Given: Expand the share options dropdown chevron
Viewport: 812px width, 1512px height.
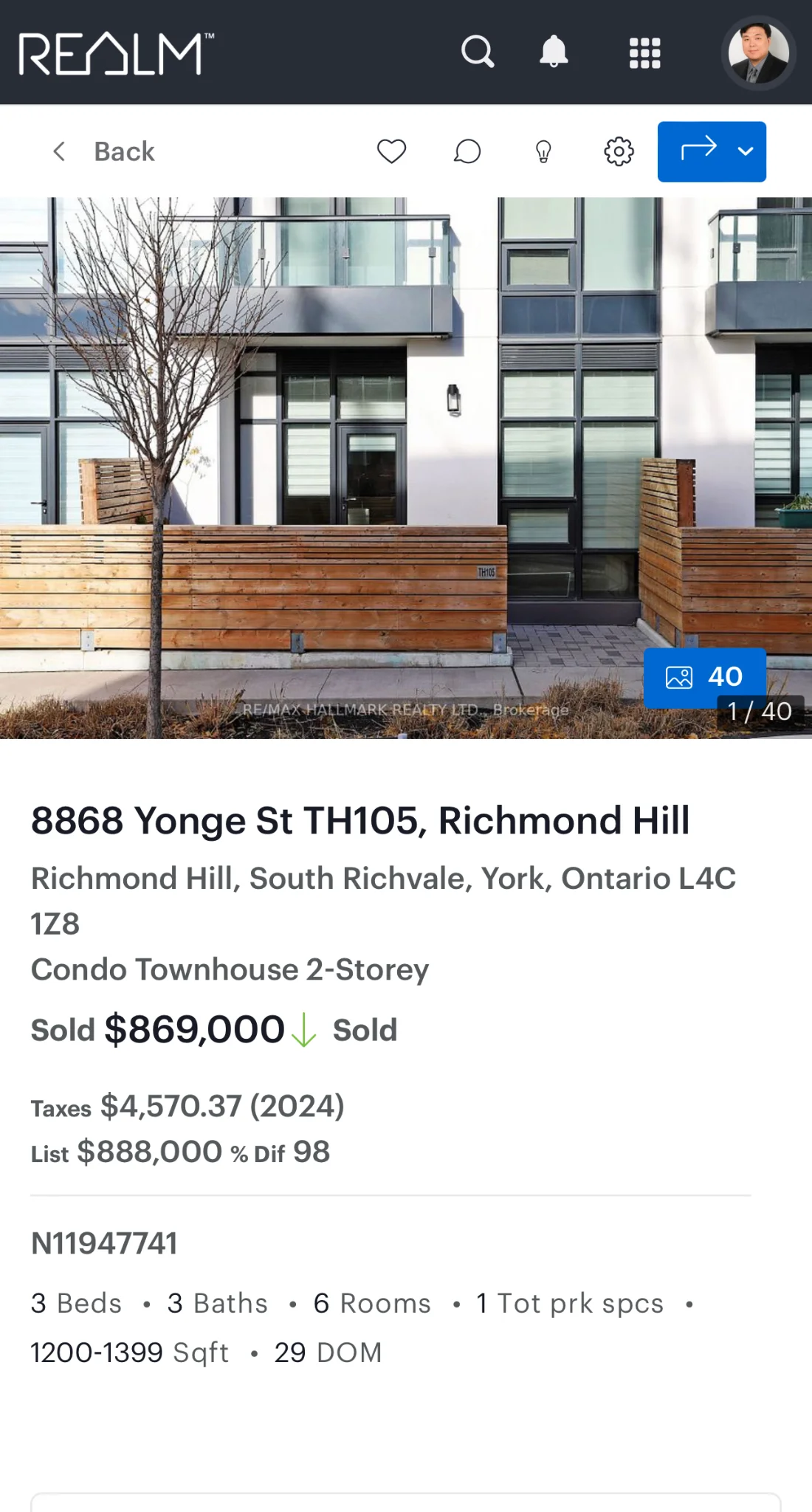Looking at the screenshot, I should (746, 151).
